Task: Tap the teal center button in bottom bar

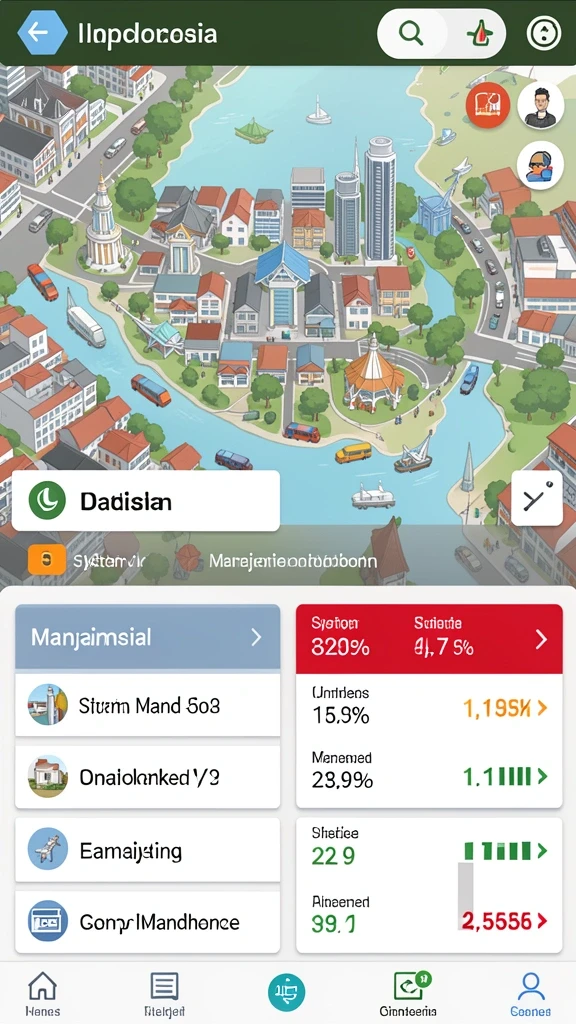Action: pos(287,992)
